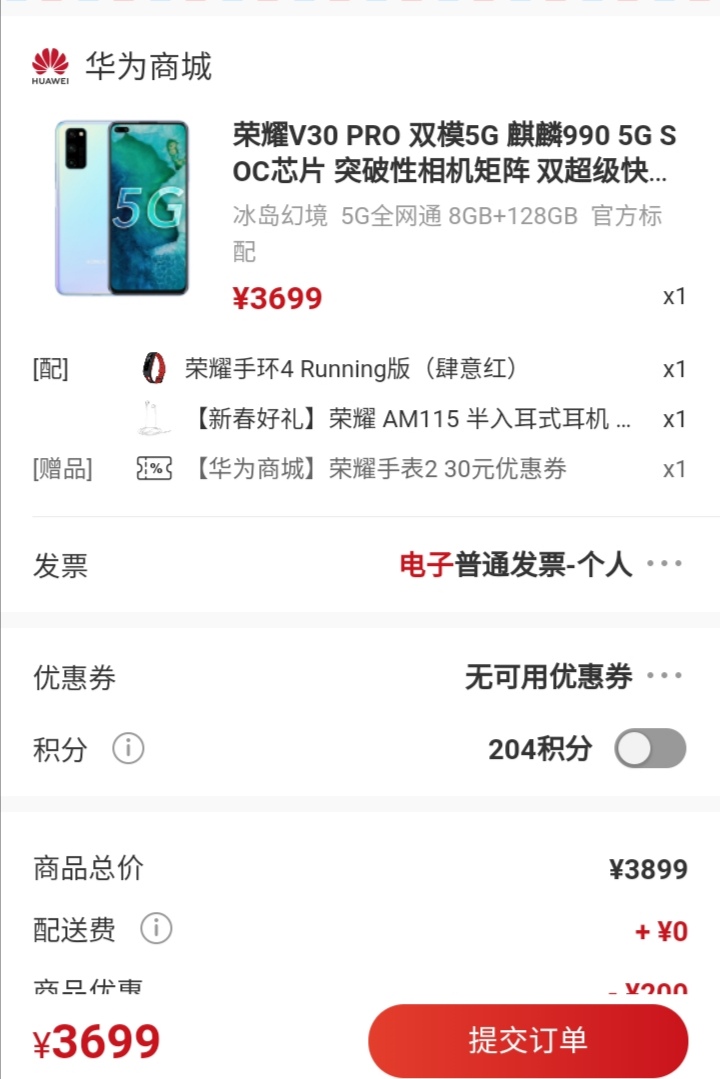Click the Honor Band 4 accessory icon

(154, 368)
